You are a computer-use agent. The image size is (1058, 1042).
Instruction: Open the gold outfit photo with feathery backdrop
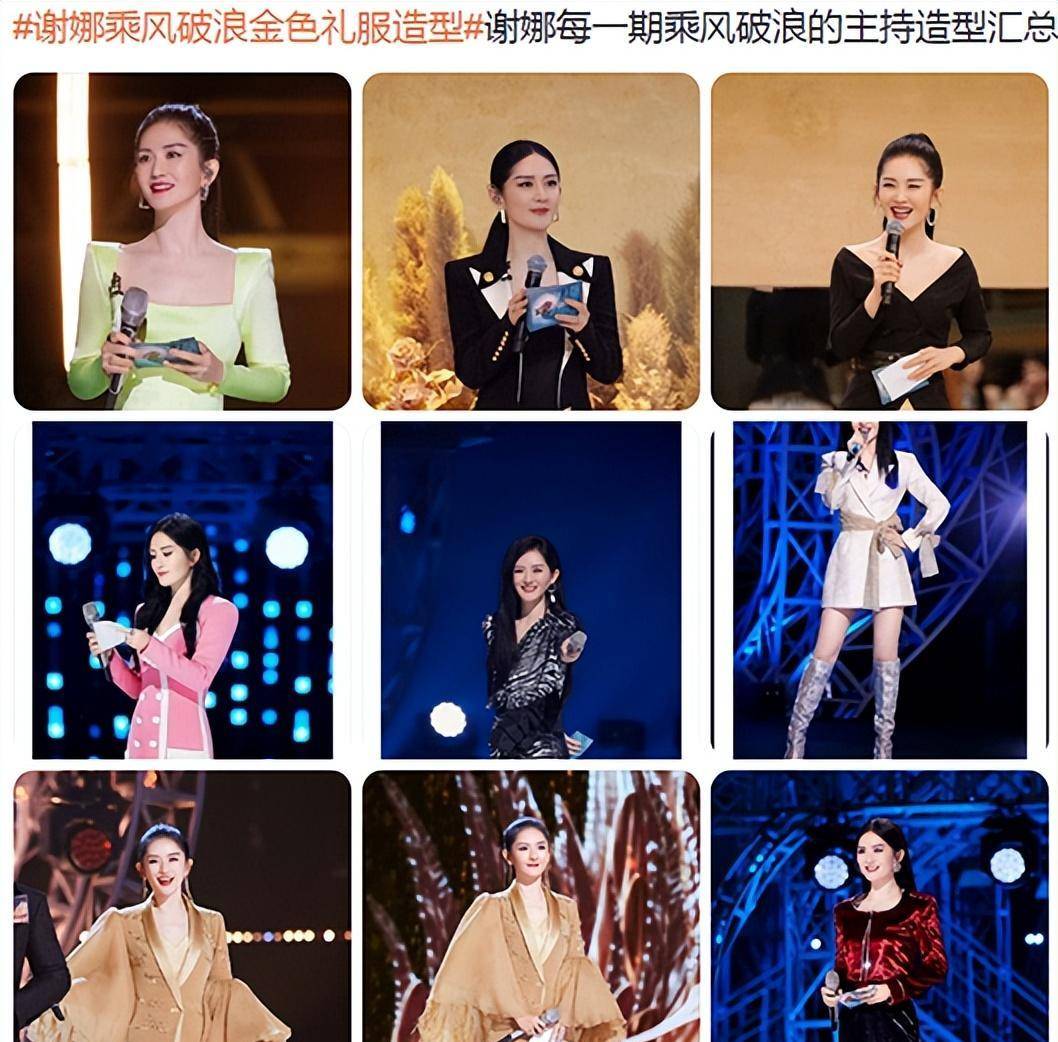pyautogui.click(x=531, y=906)
